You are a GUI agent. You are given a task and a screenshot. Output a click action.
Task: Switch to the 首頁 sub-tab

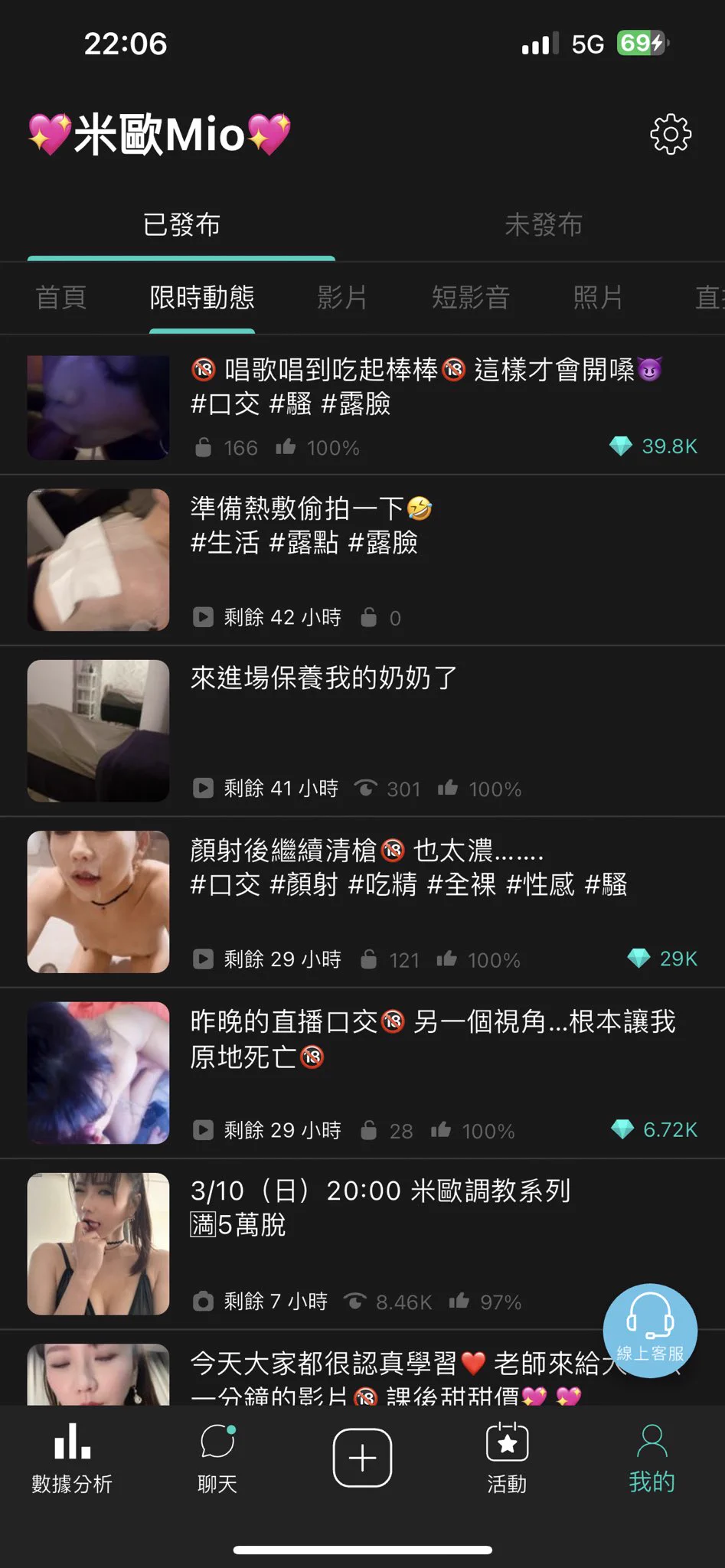[x=61, y=297]
